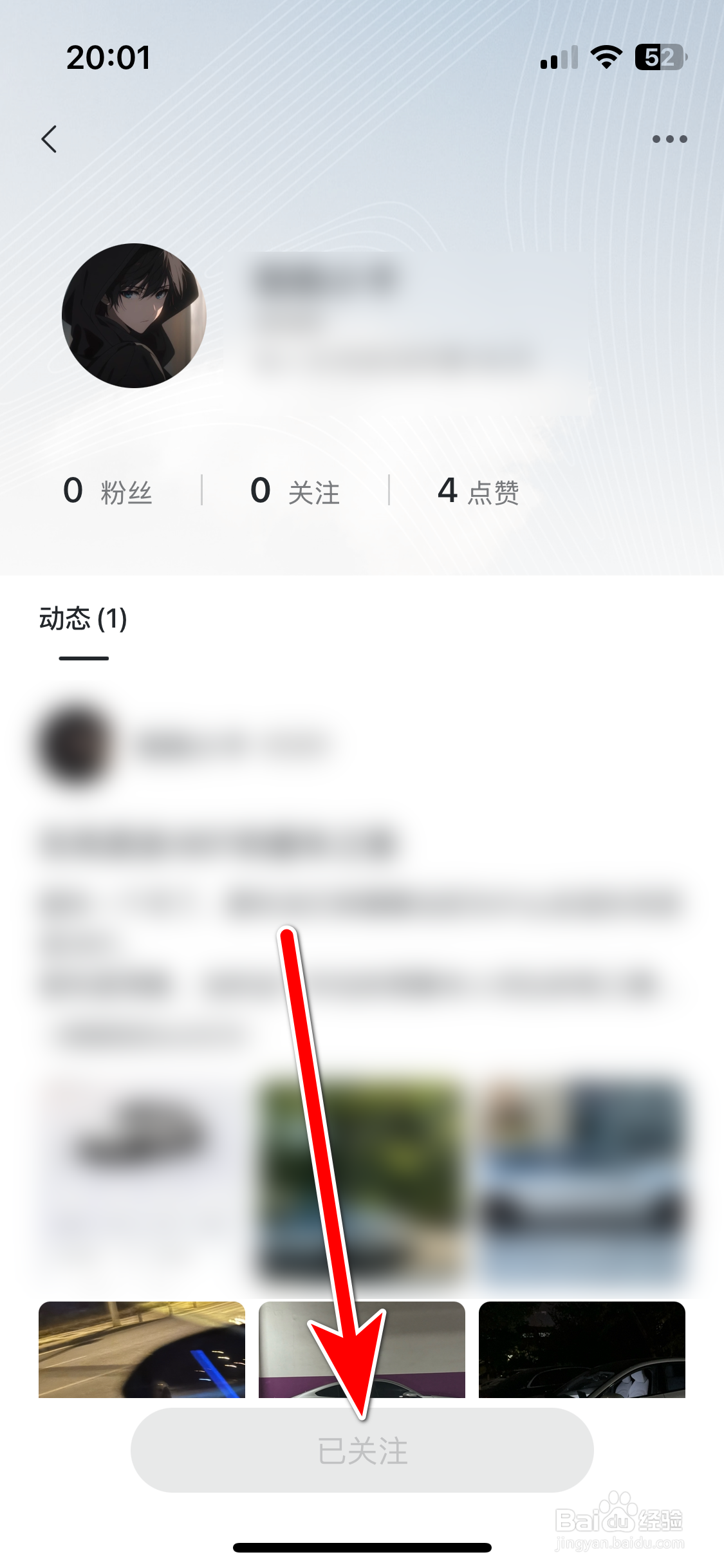Tap 关注 to view following list
724x1568 pixels.
click(x=296, y=492)
